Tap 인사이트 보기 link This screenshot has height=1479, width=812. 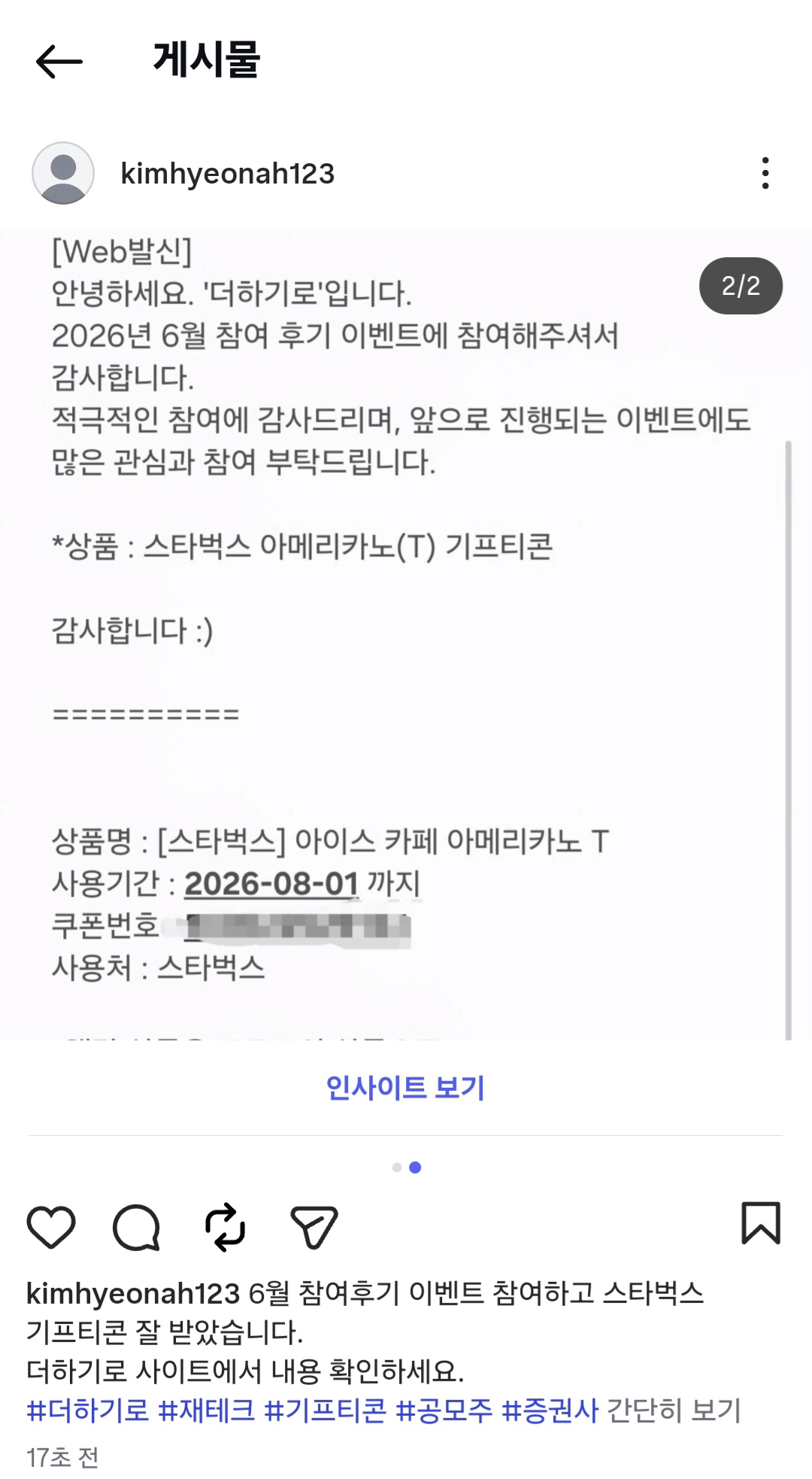(405, 1088)
